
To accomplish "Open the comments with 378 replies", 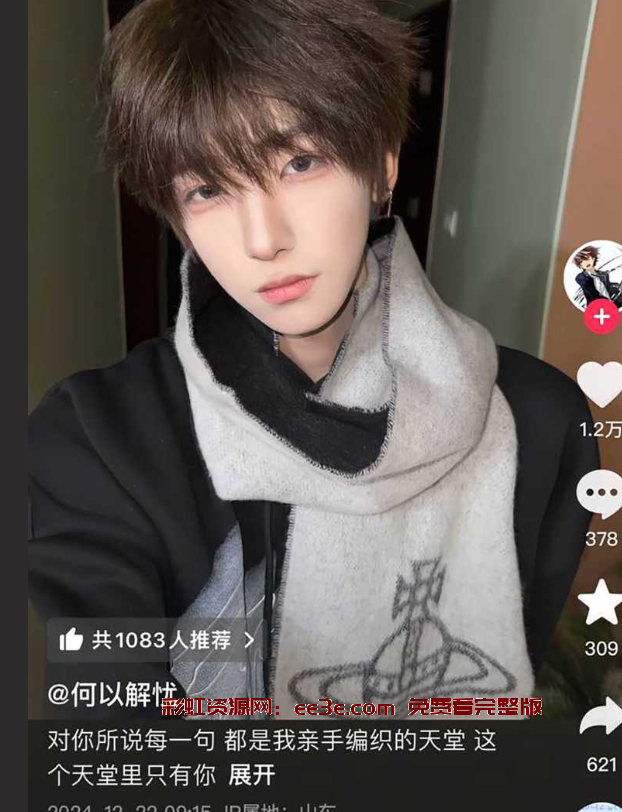I will (x=601, y=496).
